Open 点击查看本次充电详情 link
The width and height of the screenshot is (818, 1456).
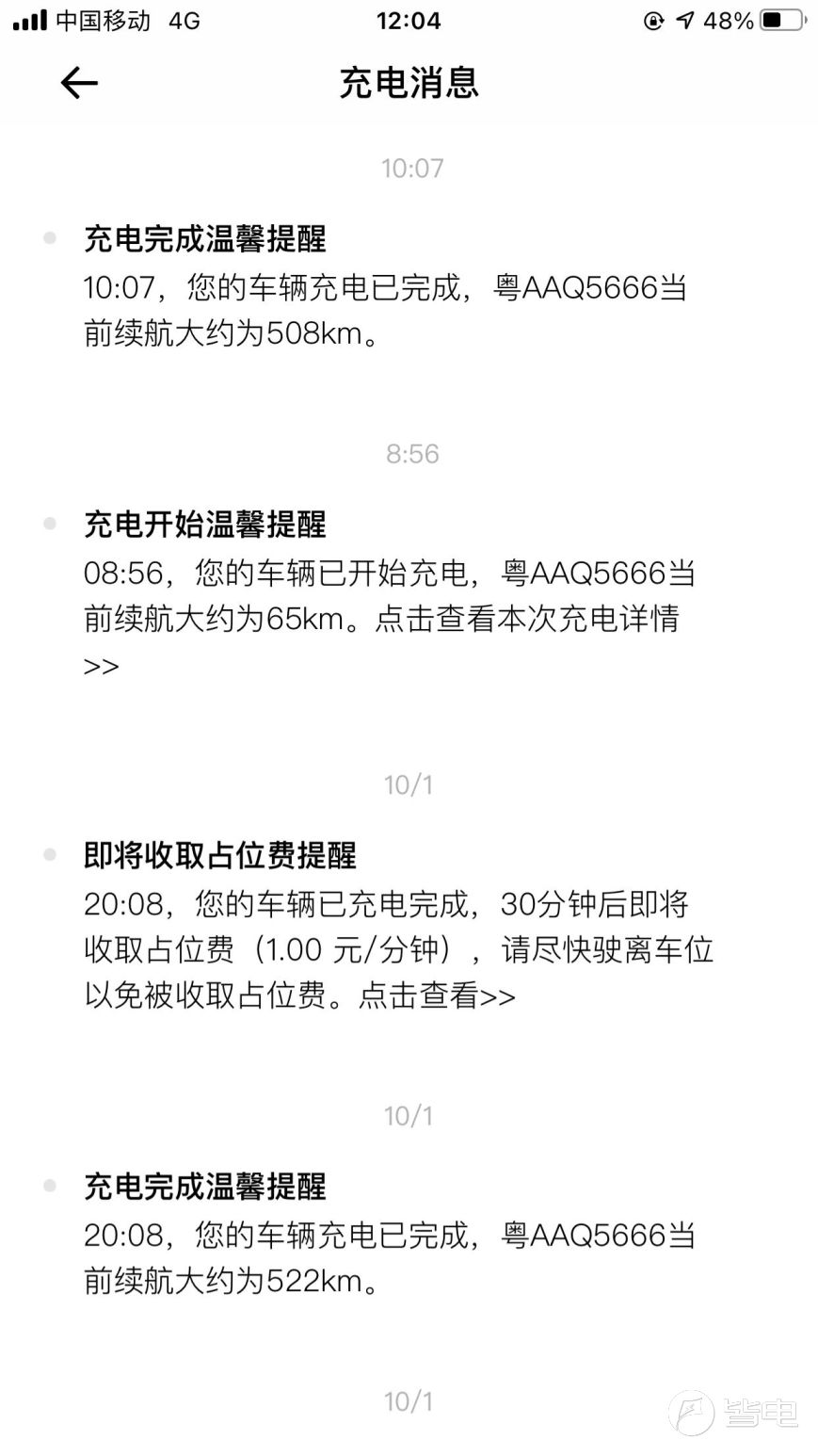[x=526, y=620]
